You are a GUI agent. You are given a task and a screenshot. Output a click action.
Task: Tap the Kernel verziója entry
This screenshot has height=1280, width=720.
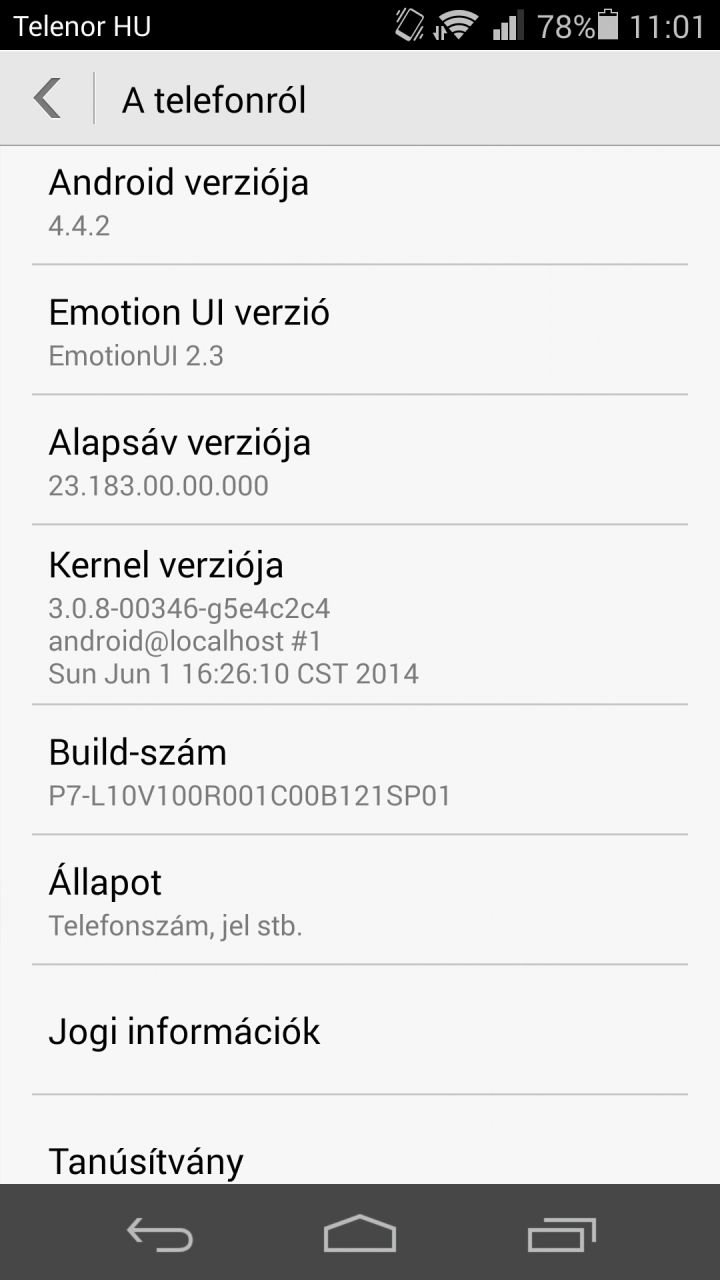click(360, 615)
